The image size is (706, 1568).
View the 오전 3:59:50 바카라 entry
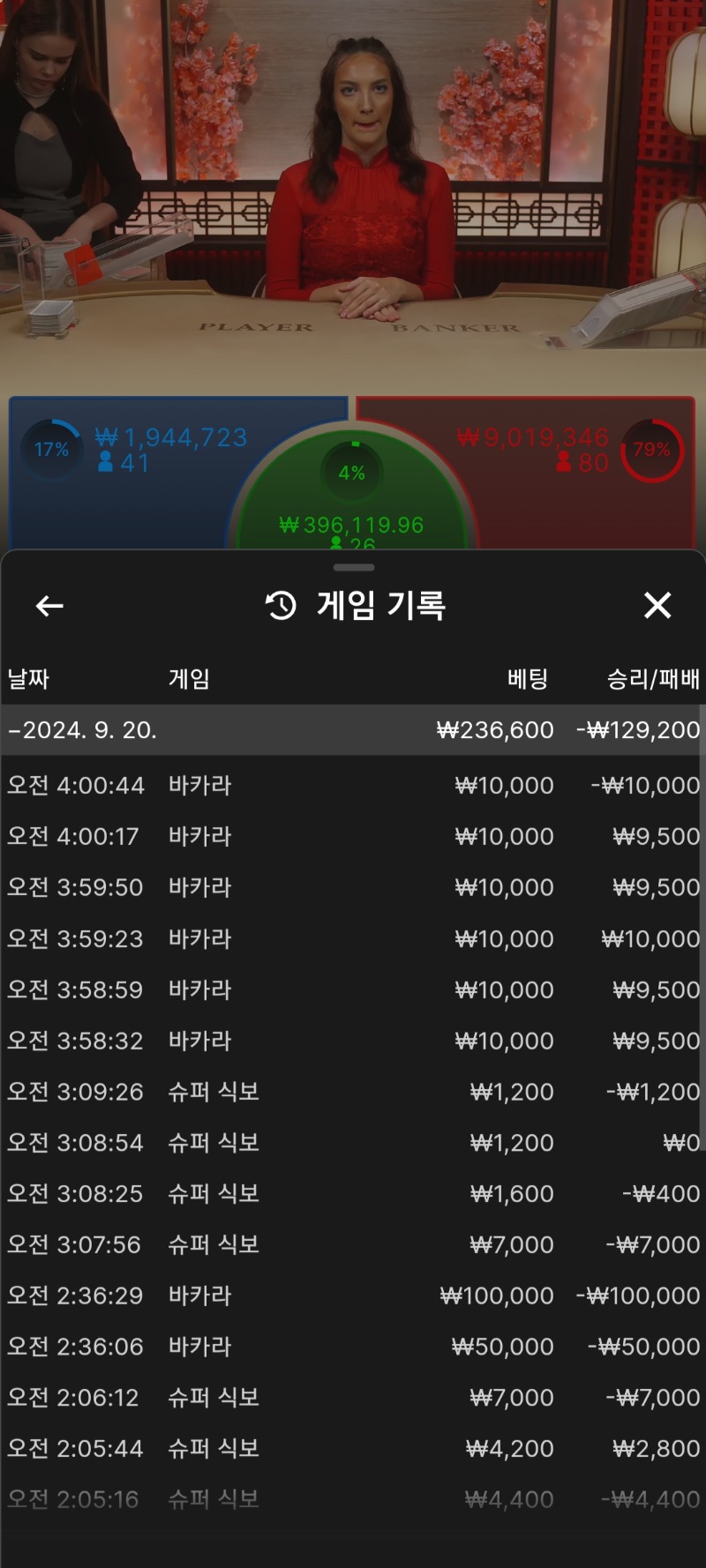(353, 887)
